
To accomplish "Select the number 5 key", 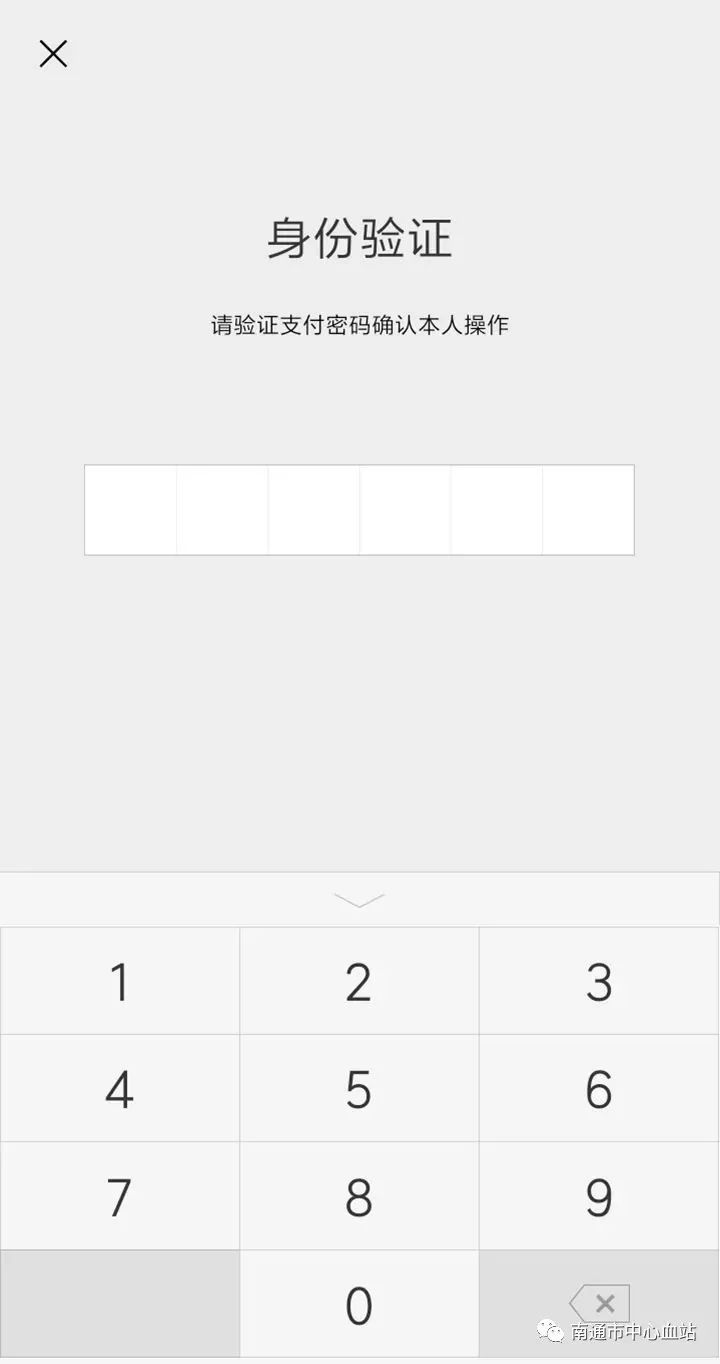I will pos(359,1089).
